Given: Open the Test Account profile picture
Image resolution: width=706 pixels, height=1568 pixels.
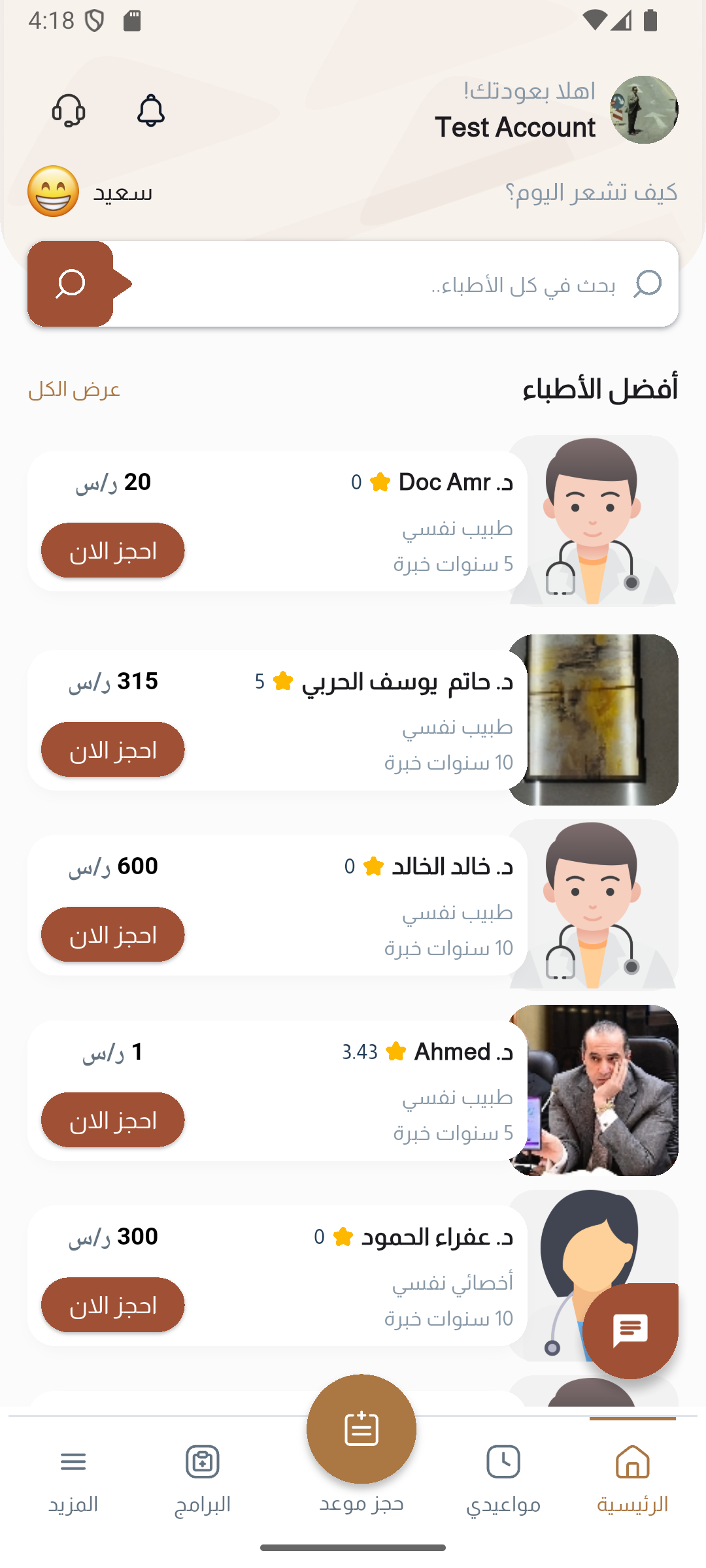Looking at the screenshot, I should coord(643,110).
